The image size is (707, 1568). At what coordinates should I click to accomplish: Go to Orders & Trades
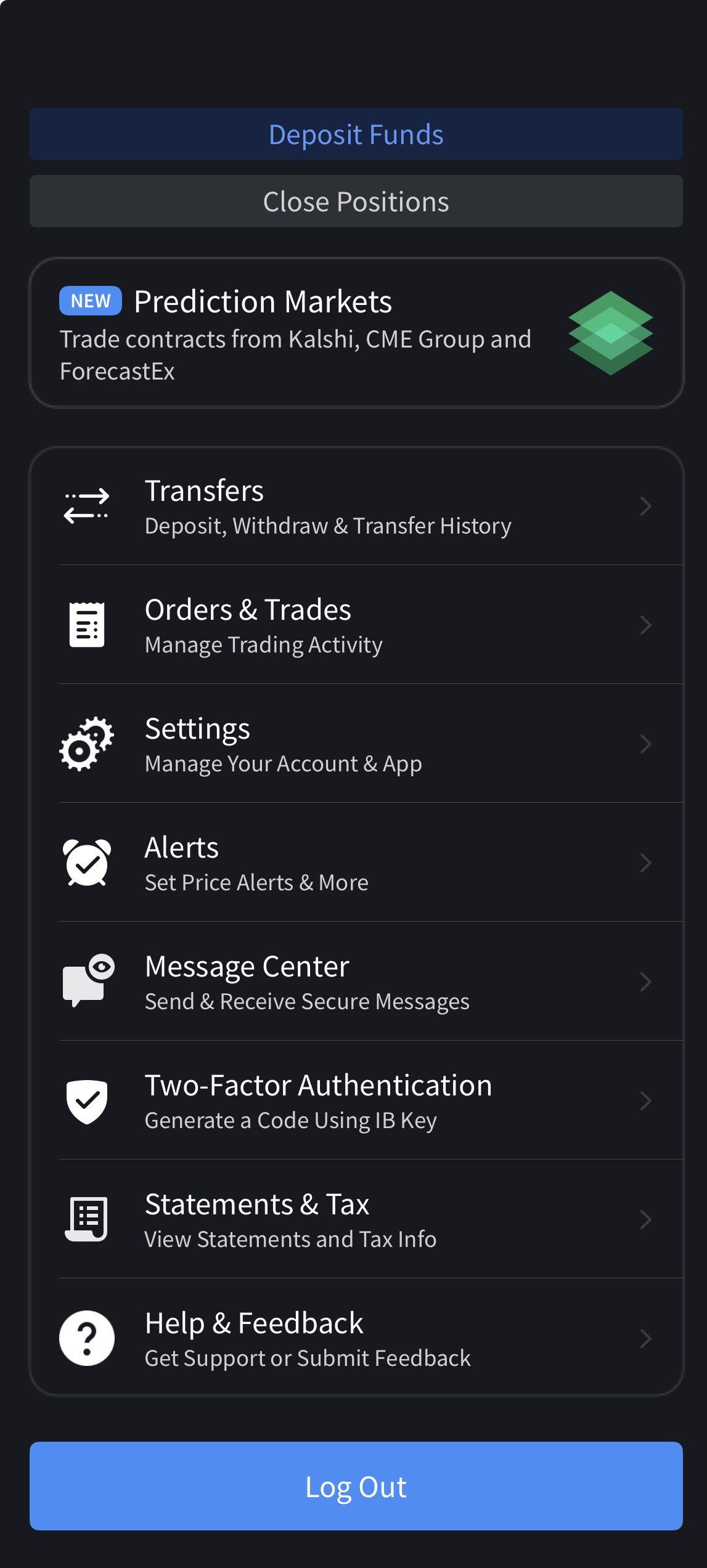click(x=356, y=625)
